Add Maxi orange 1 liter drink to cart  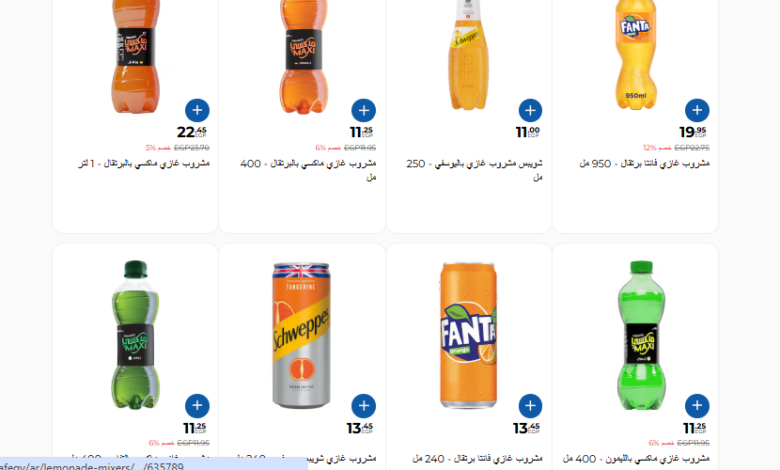(x=197, y=110)
